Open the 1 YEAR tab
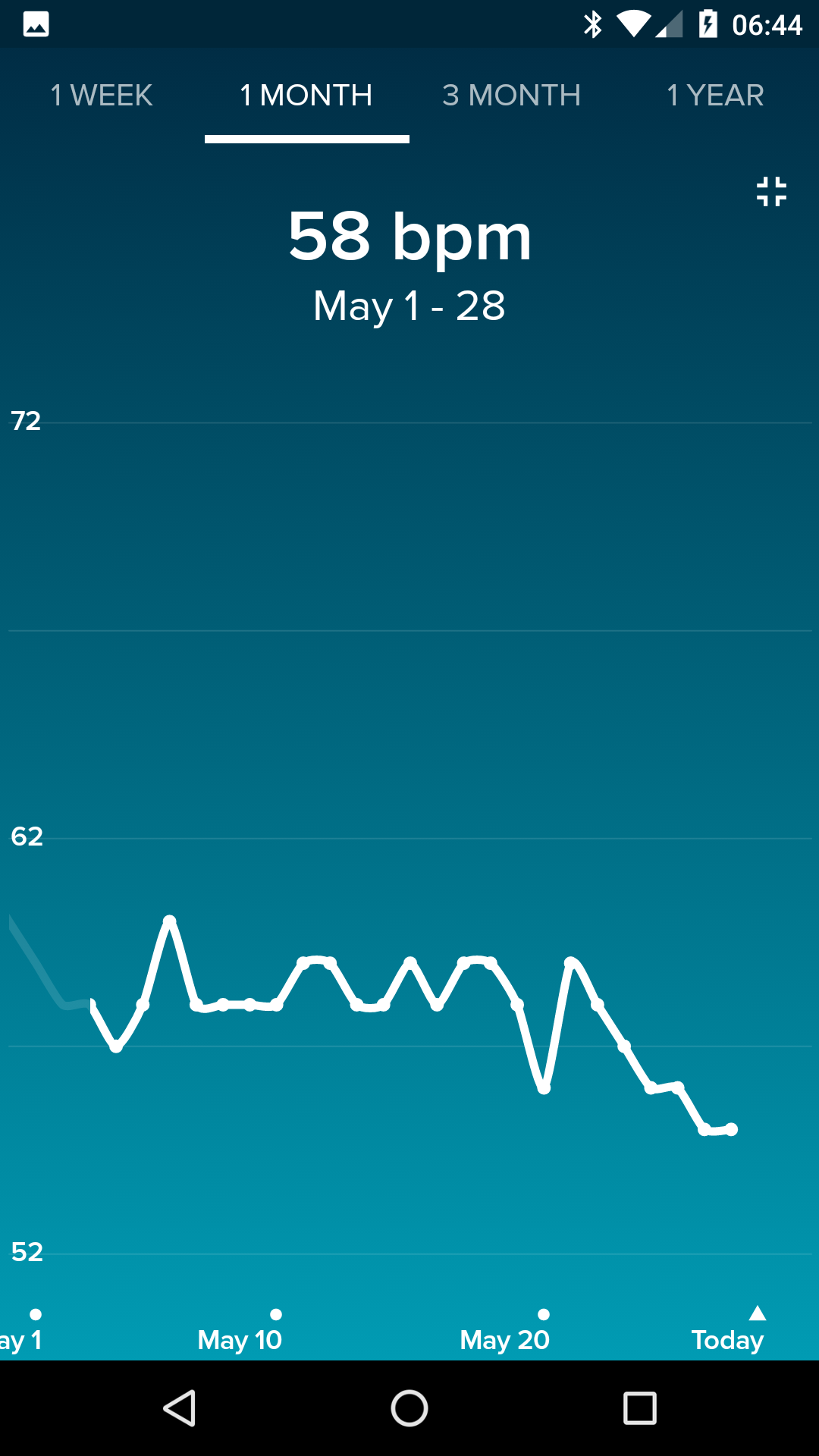 tap(716, 96)
